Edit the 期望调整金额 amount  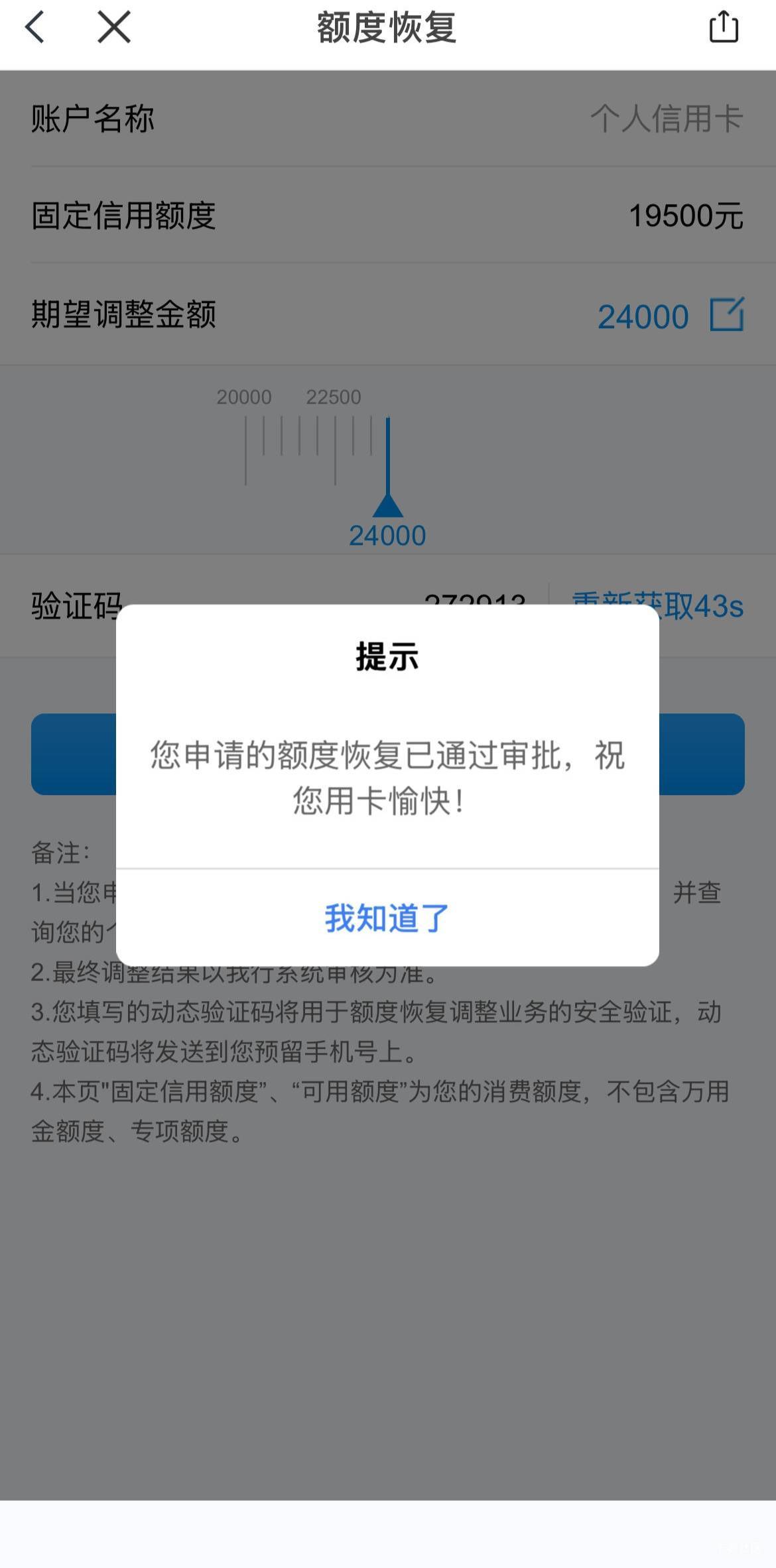point(727,314)
